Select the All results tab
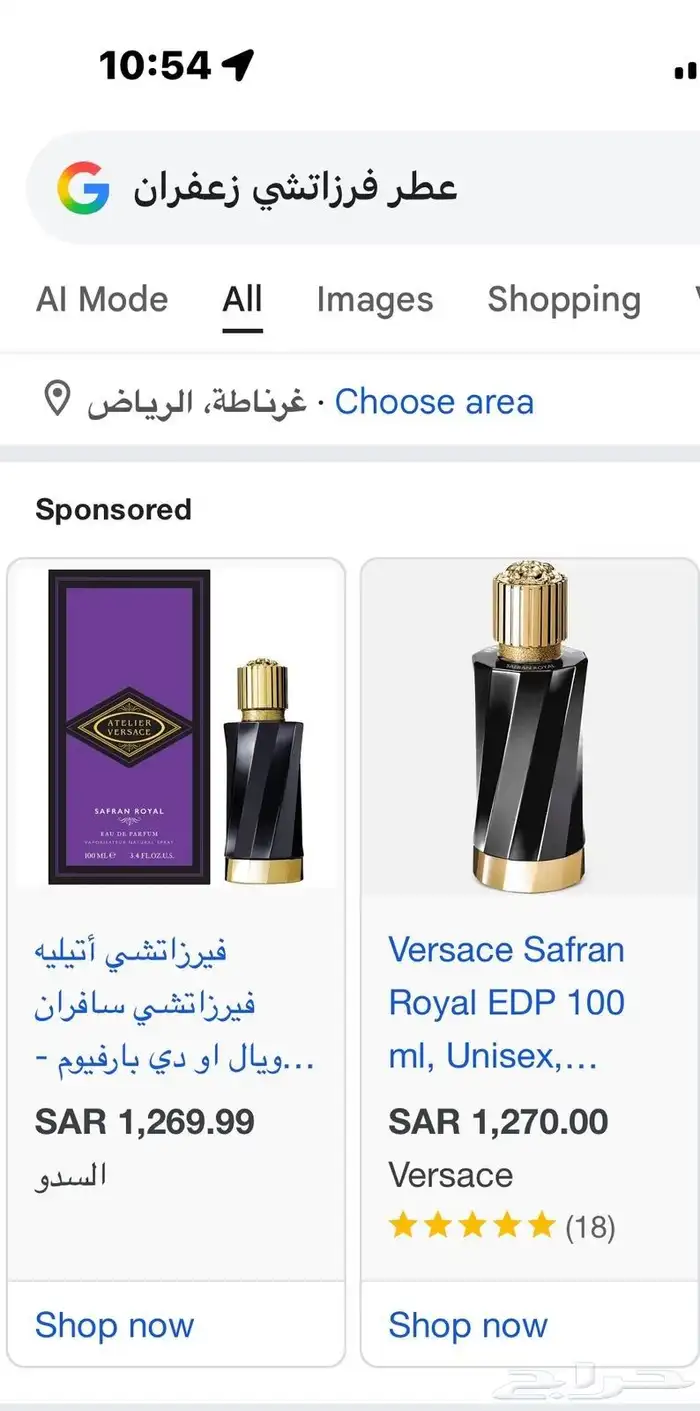The width and height of the screenshot is (700, 1411). click(242, 299)
